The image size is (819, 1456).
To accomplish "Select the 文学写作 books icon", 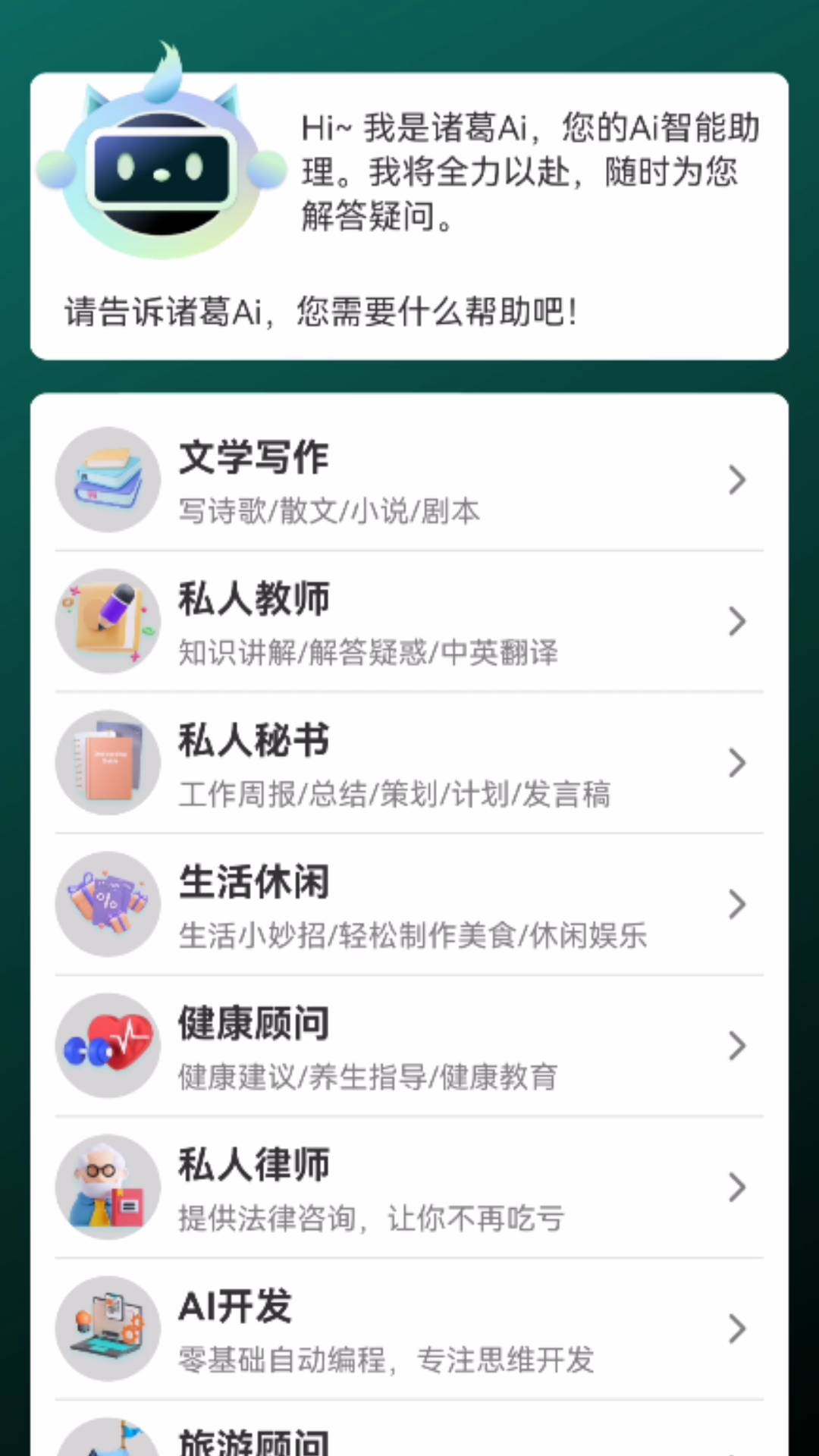I will pos(107,478).
